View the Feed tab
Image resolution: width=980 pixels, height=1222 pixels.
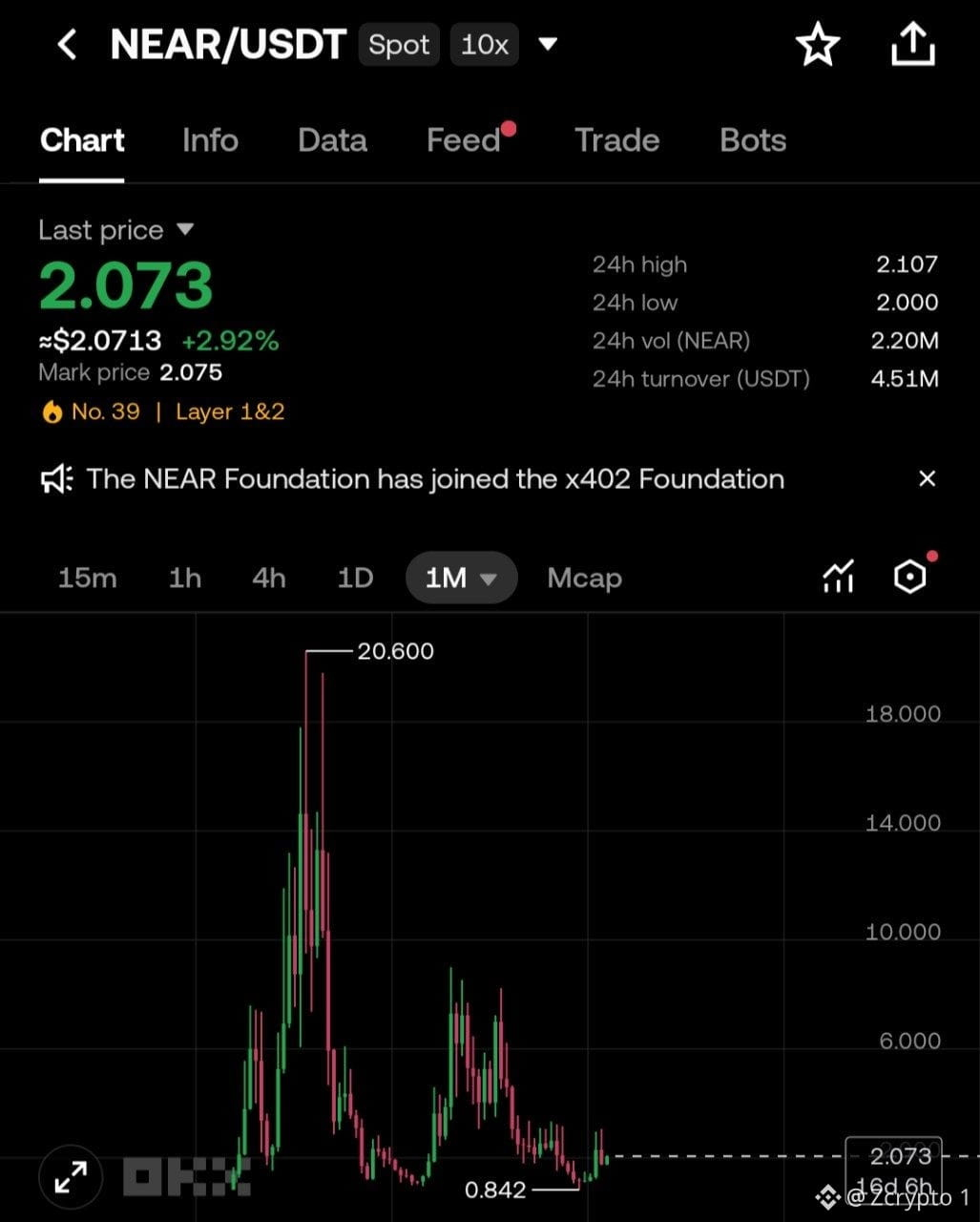[x=464, y=140]
